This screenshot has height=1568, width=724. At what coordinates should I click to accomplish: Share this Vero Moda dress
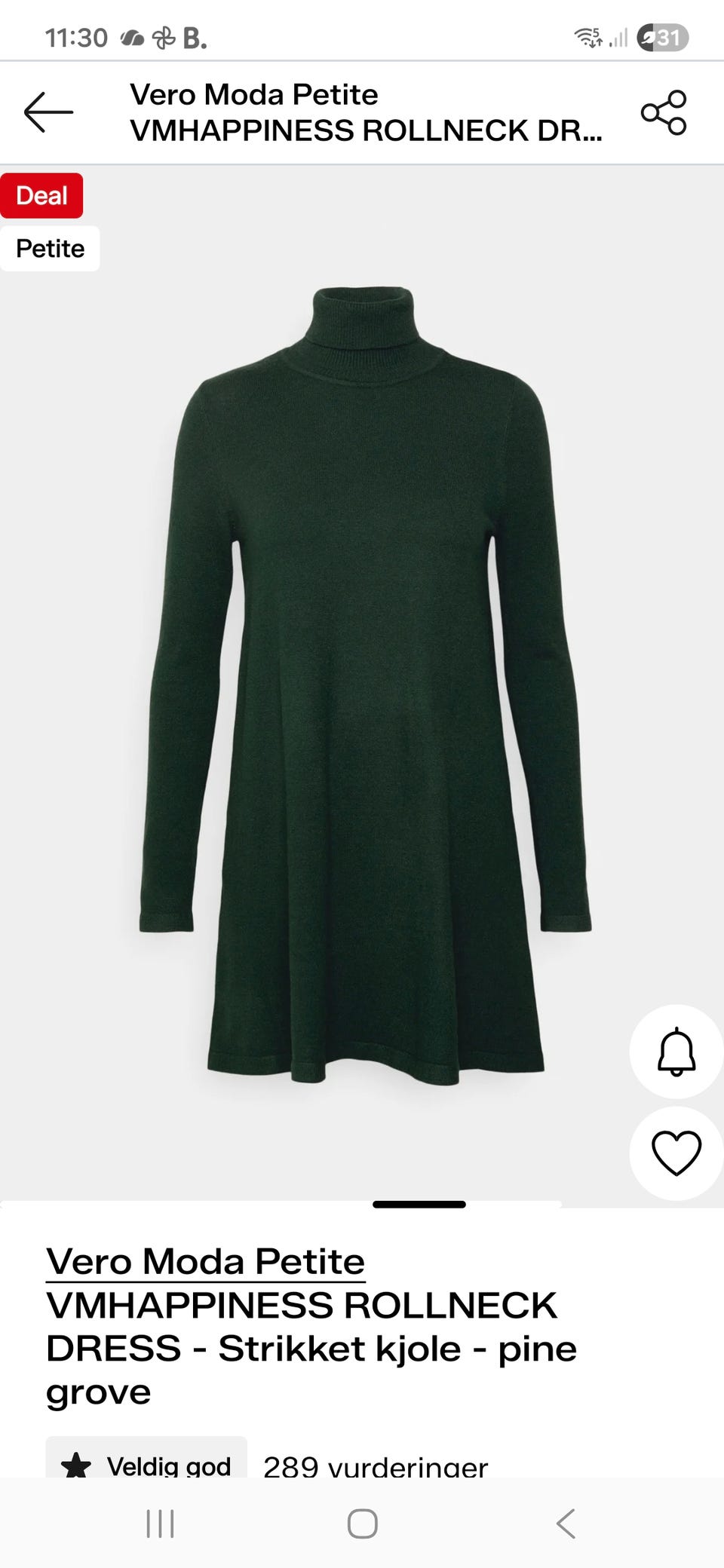[664, 112]
